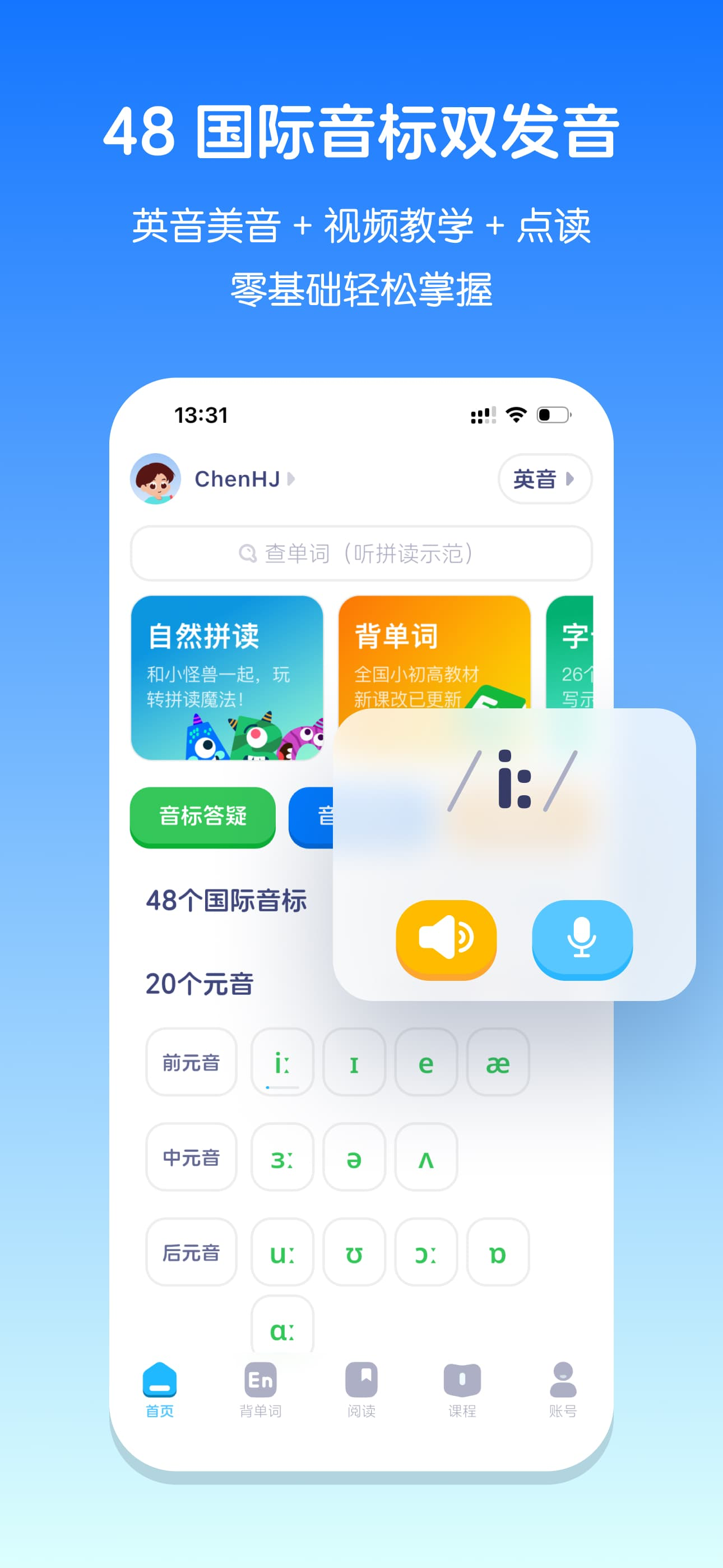The width and height of the screenshot is (723, 1568).
Task: Open the 英音 accent selector
Action: tap(544, 479)
